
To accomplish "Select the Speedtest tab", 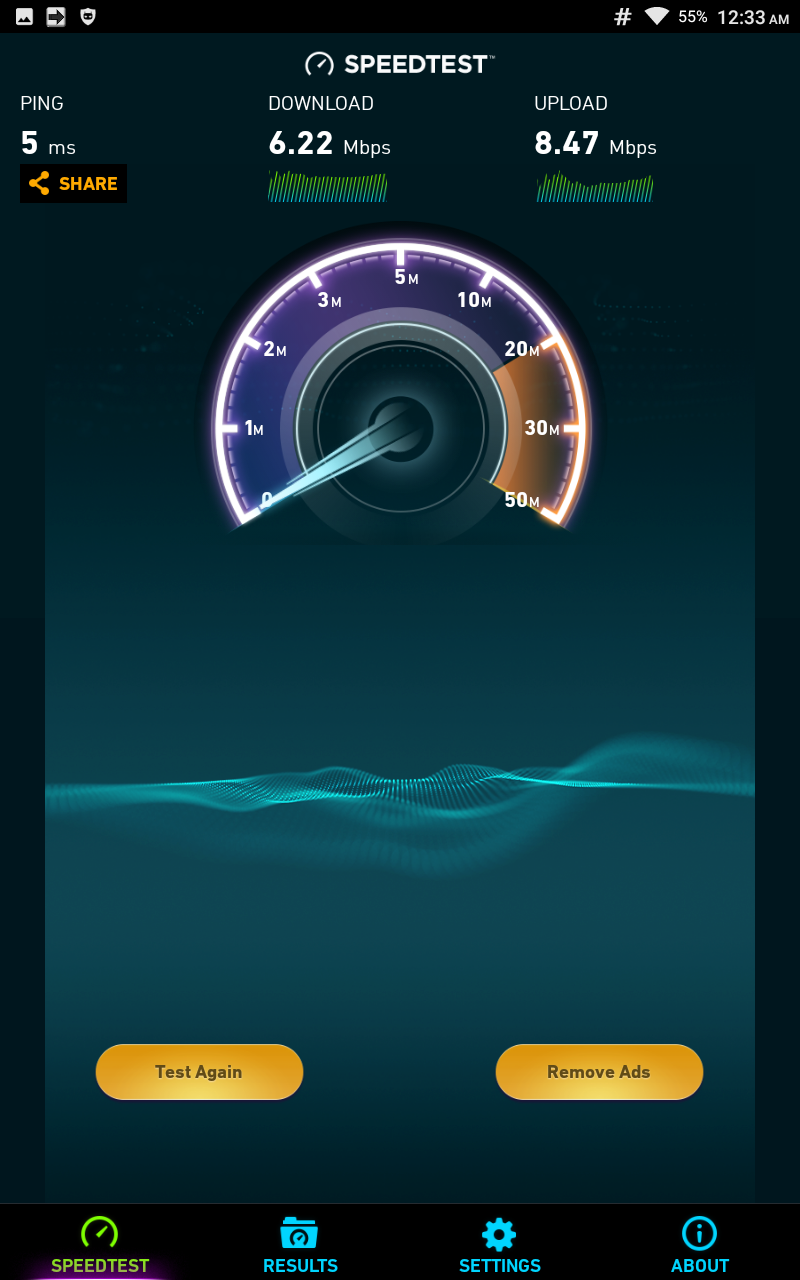I will [100, 1243].
